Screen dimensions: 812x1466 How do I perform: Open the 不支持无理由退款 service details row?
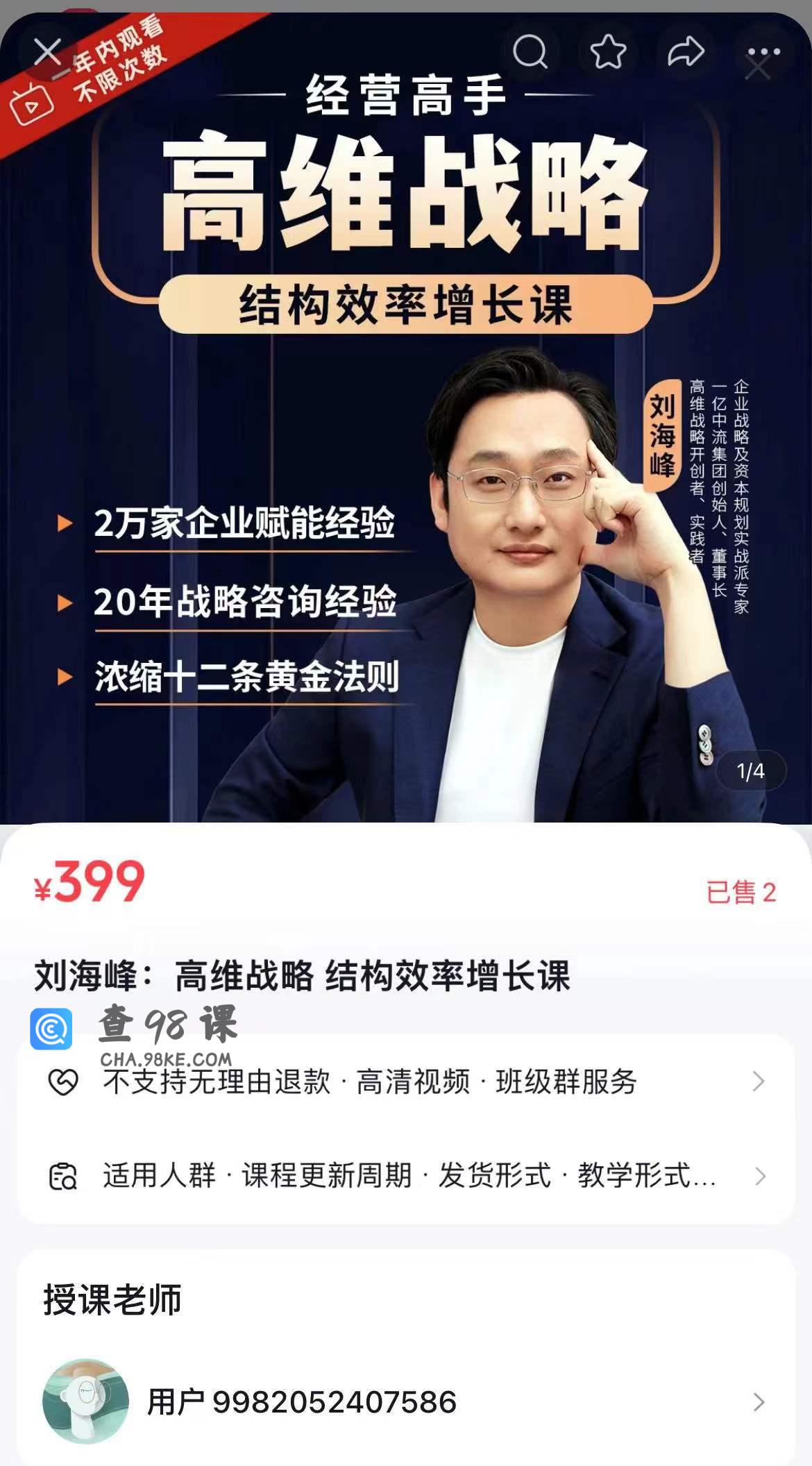pos(406,1081)
